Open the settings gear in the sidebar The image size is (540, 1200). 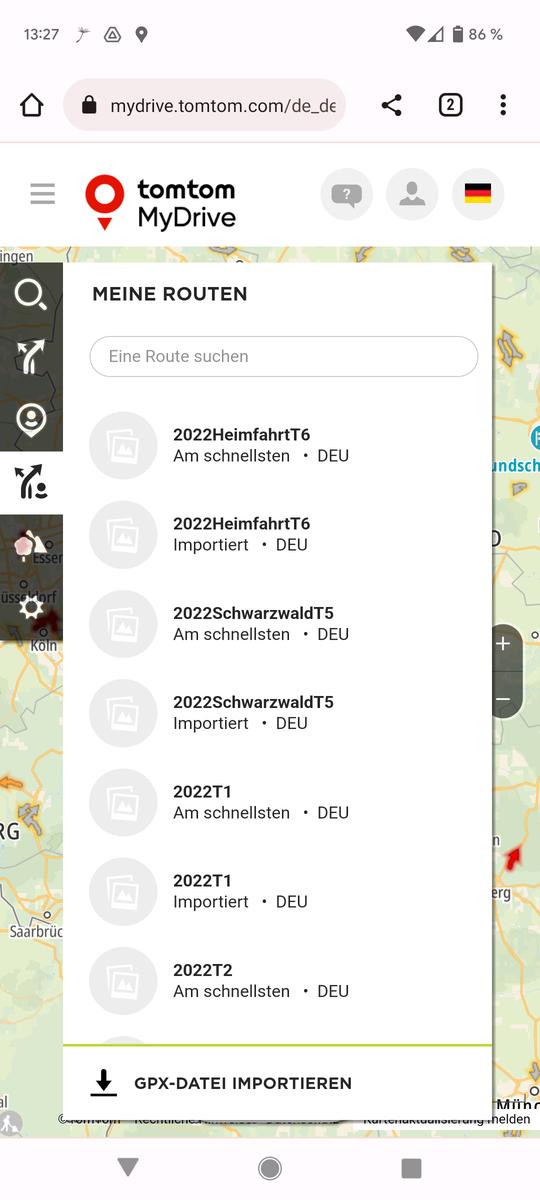click(31, 608)
